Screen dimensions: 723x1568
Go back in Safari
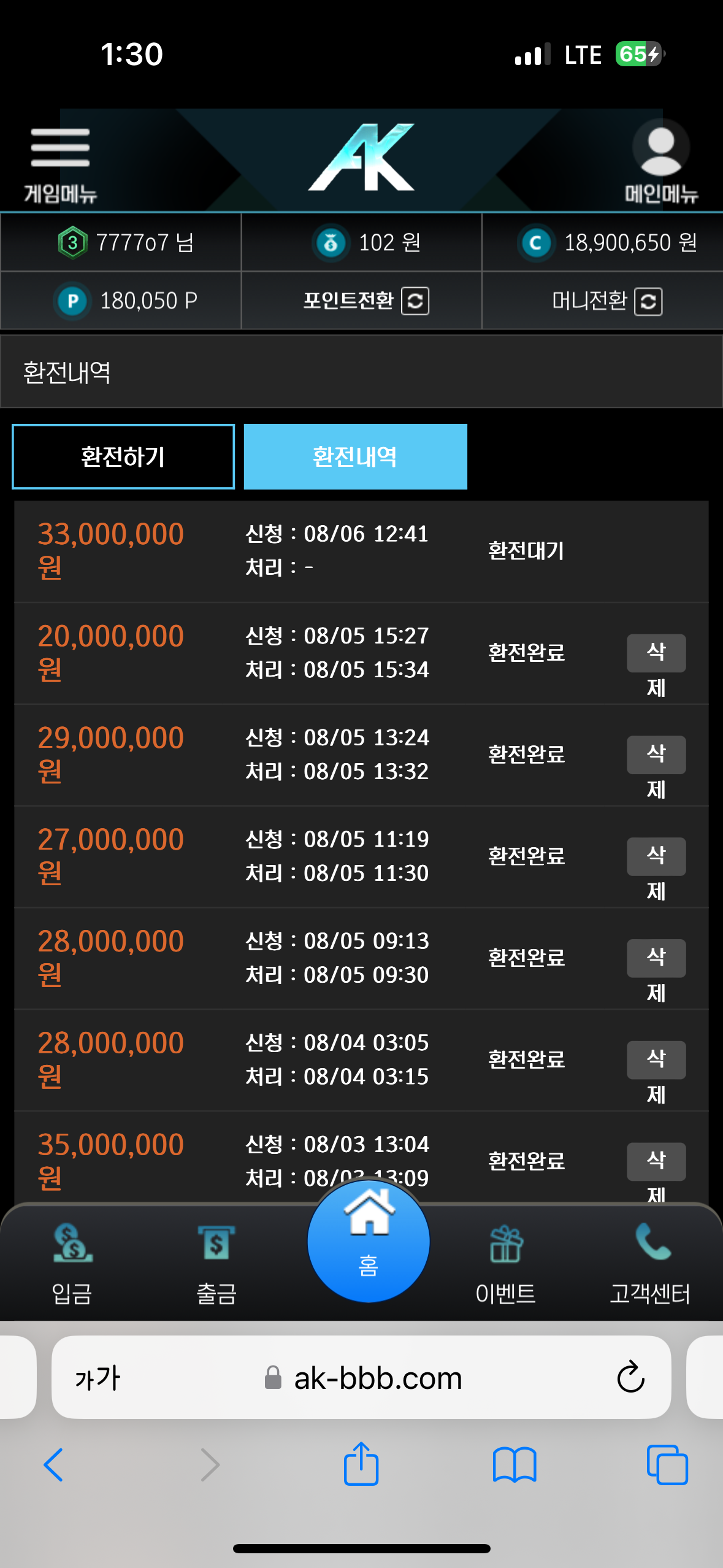coord(53,1465)
